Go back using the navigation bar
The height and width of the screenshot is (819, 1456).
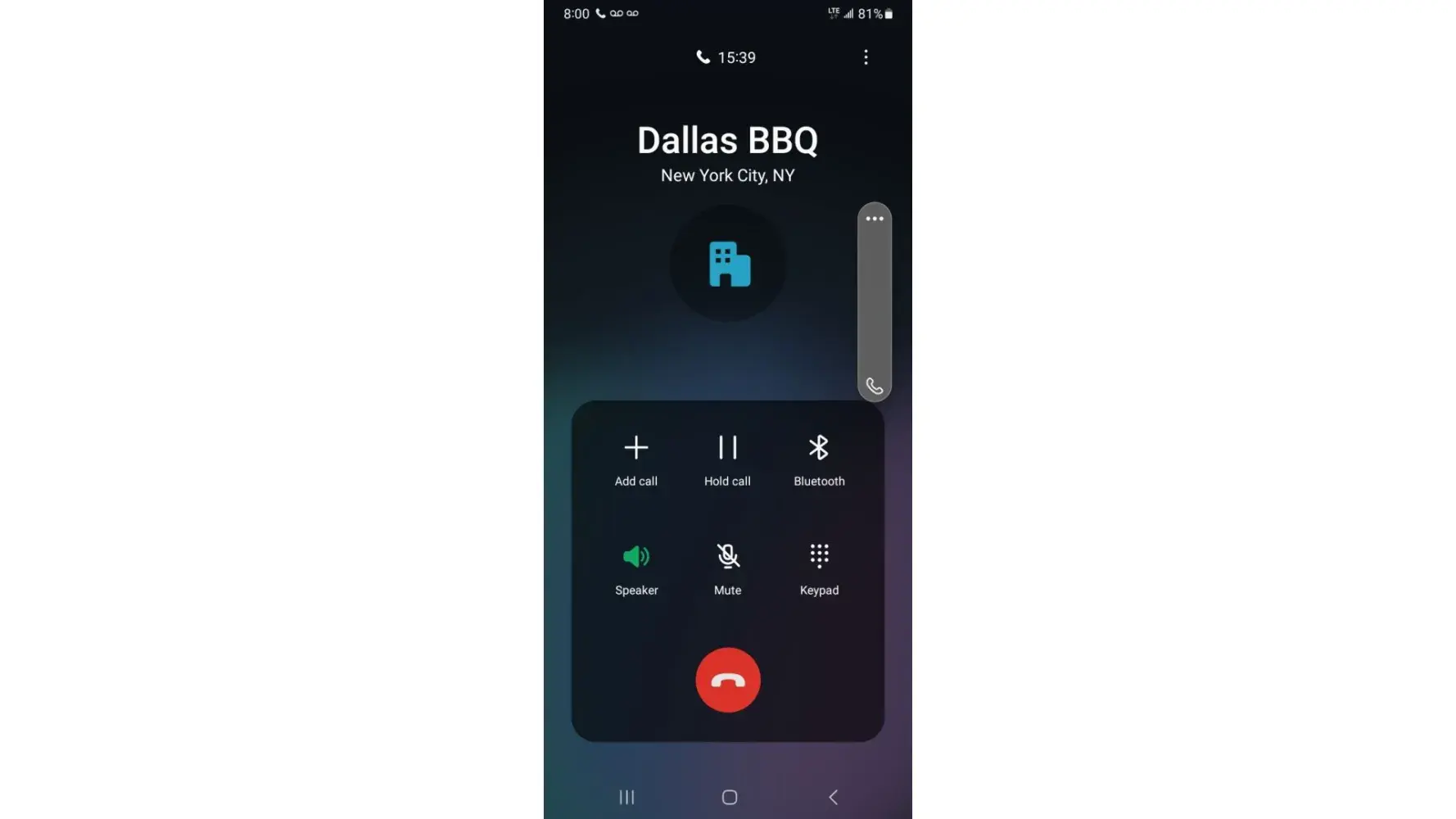[833, 797]
